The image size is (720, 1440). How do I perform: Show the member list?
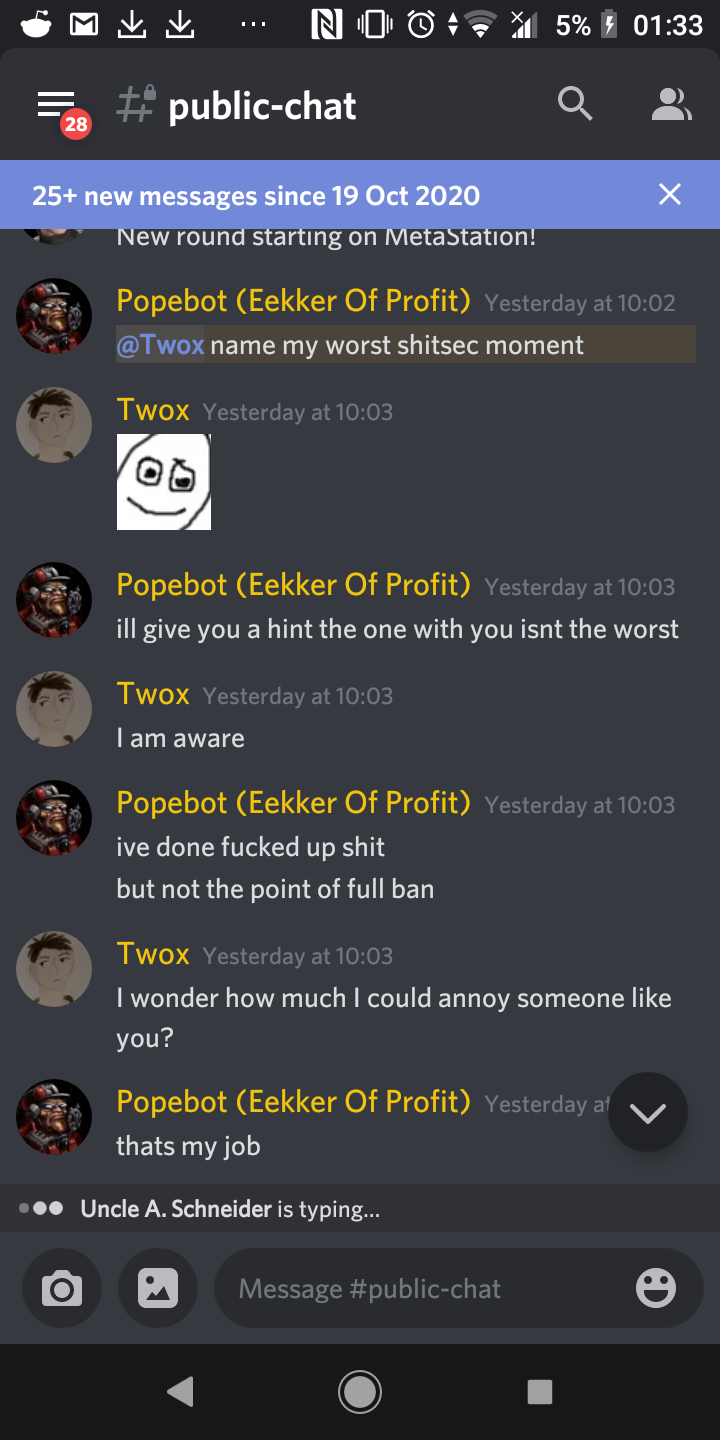(671, 103)
